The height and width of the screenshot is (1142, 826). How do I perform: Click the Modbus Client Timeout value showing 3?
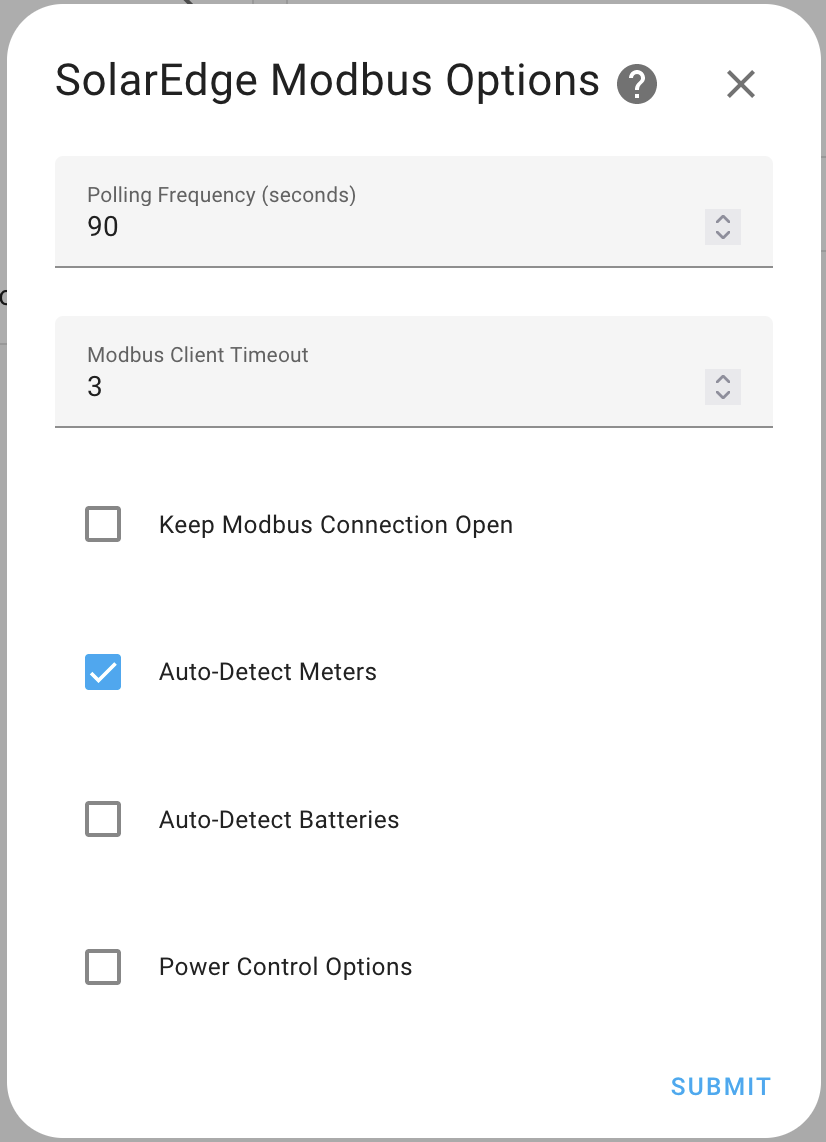[95, 387]
